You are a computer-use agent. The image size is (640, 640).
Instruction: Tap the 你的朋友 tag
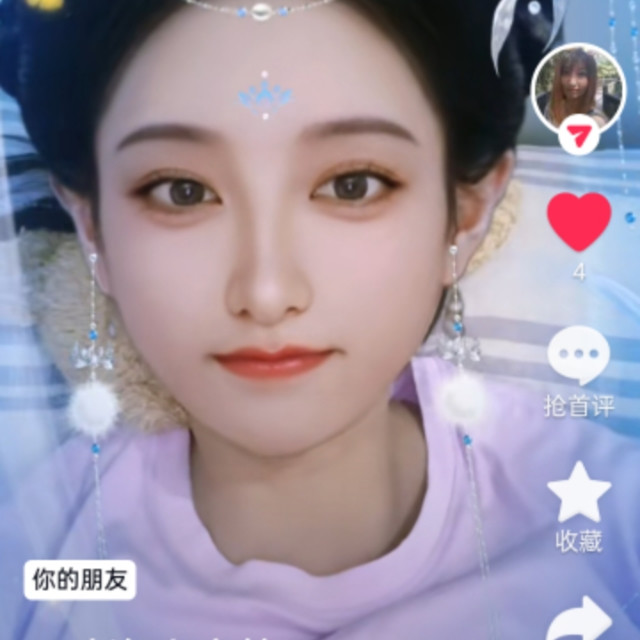pos(80,580)
